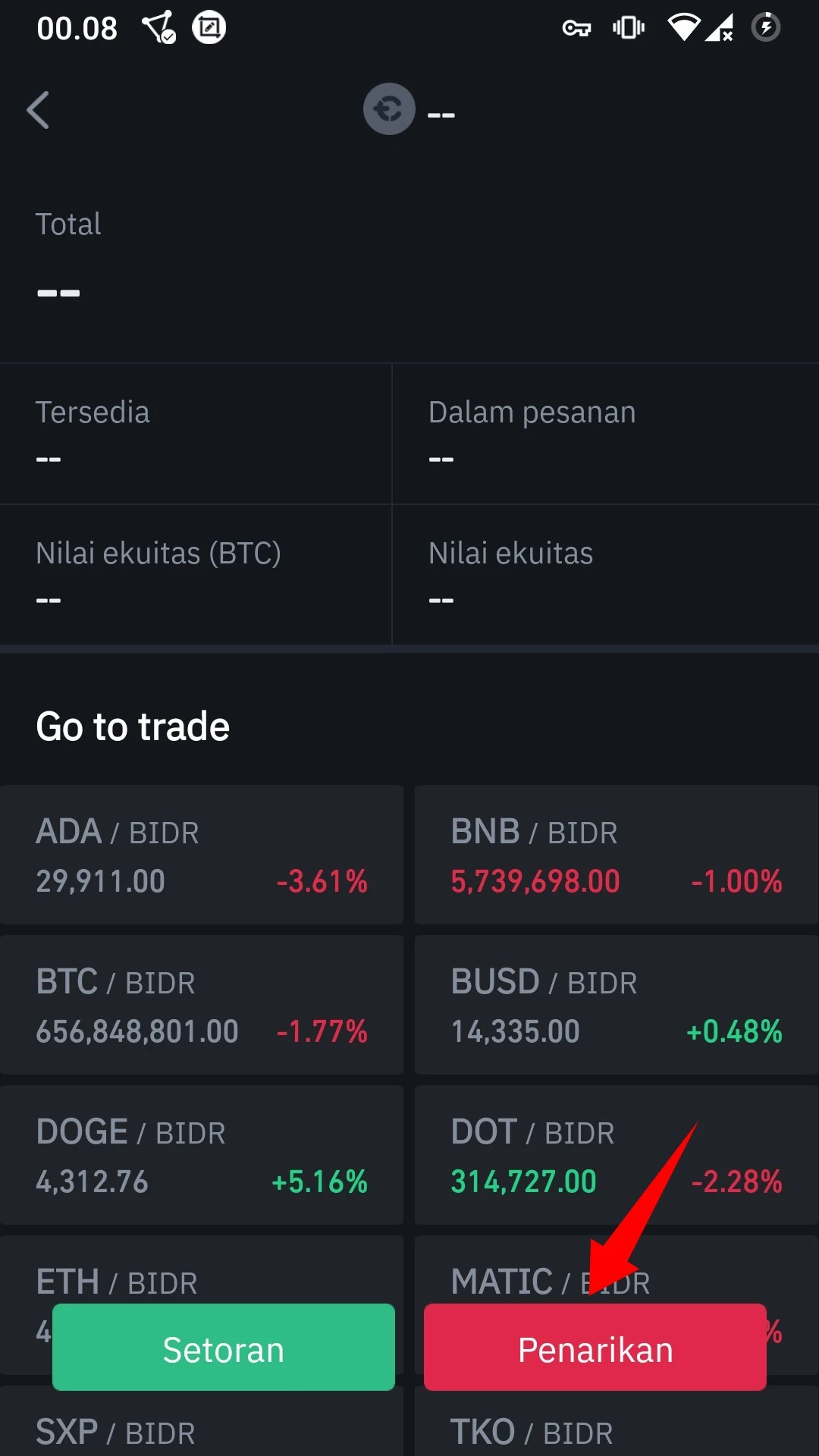The height and width of the screenshot is (1456, 819).
Task: Select the BUSD/BIDR market card
Action: point(616,1005)
